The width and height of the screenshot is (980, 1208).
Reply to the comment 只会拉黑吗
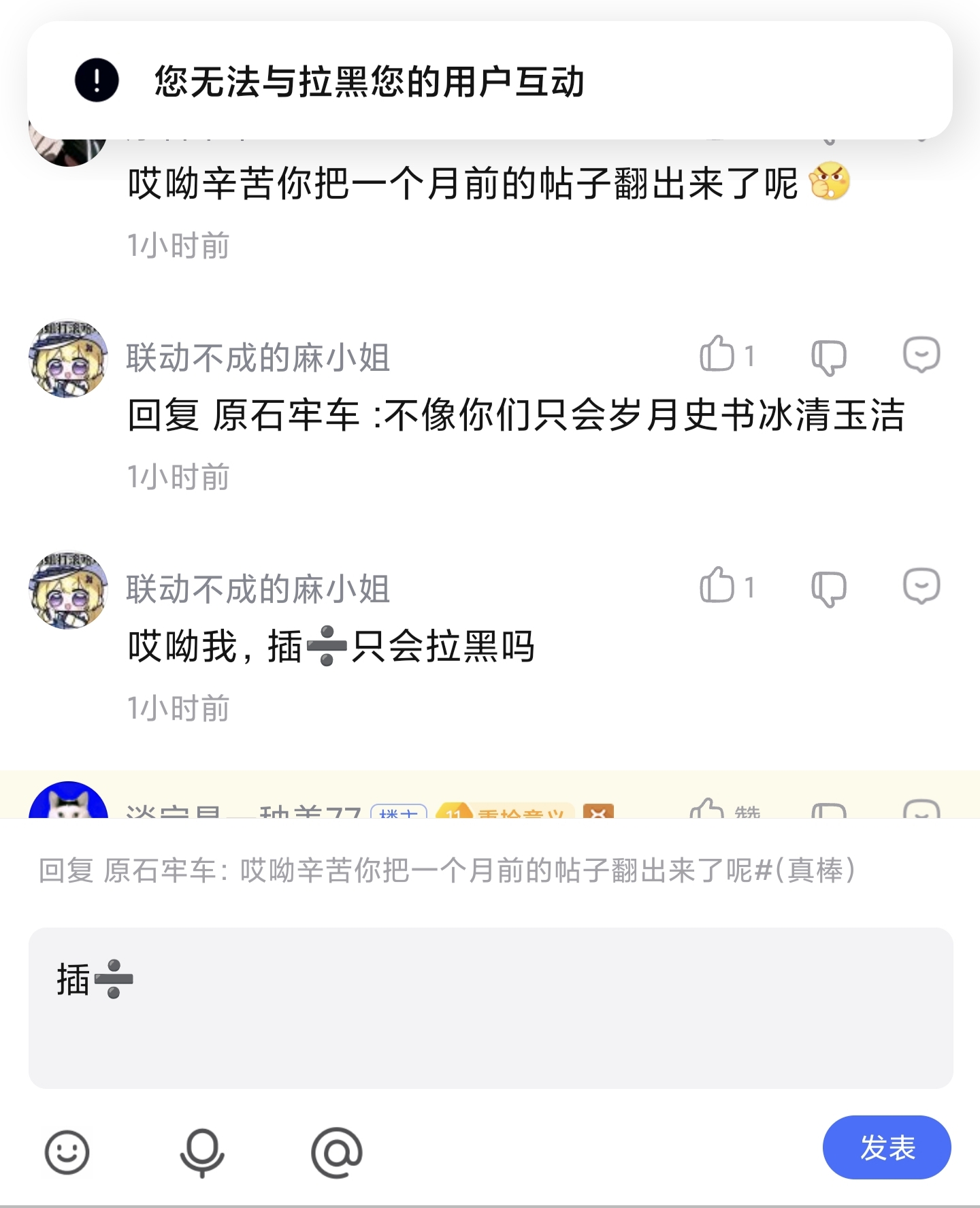click(x=921, y=586)
